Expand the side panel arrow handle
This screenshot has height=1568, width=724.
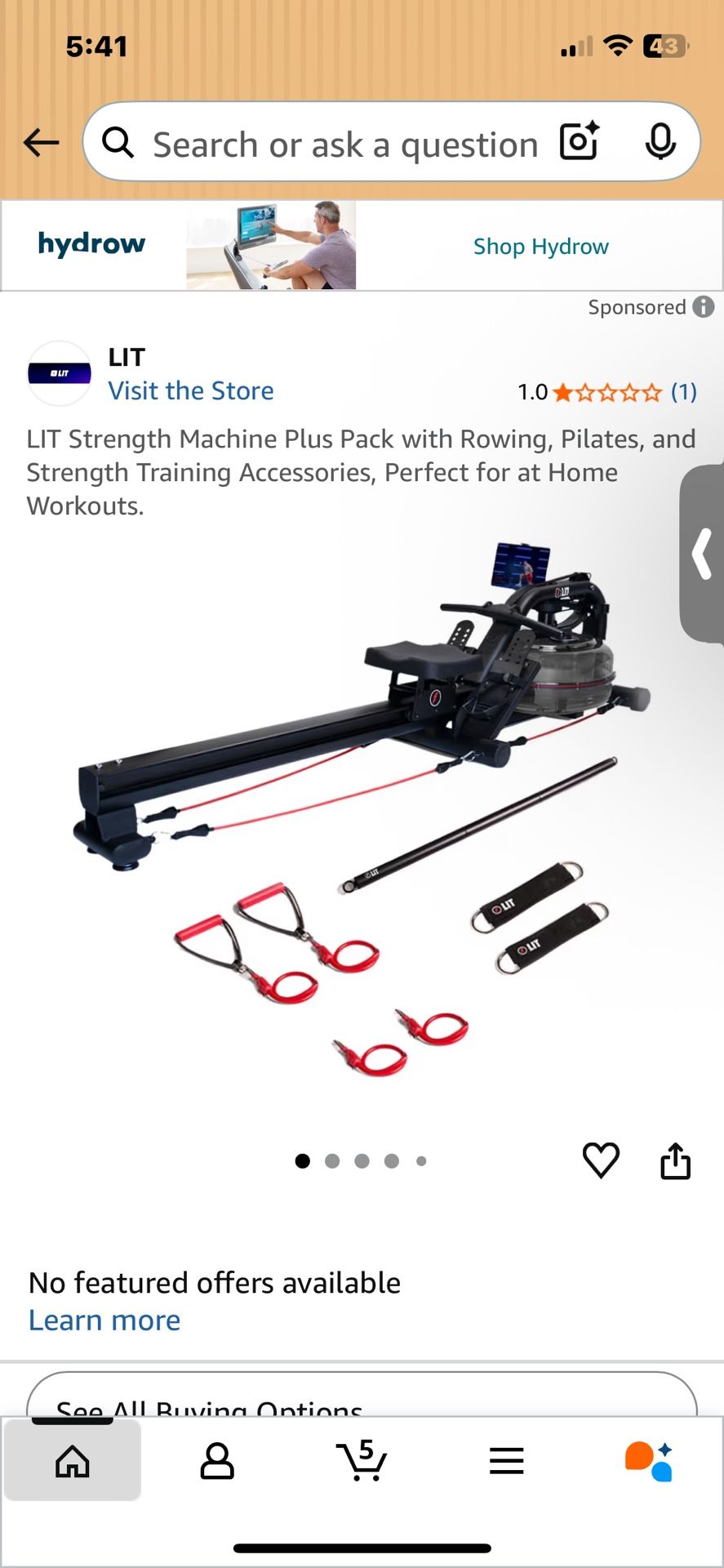click(x=702, y=554)
